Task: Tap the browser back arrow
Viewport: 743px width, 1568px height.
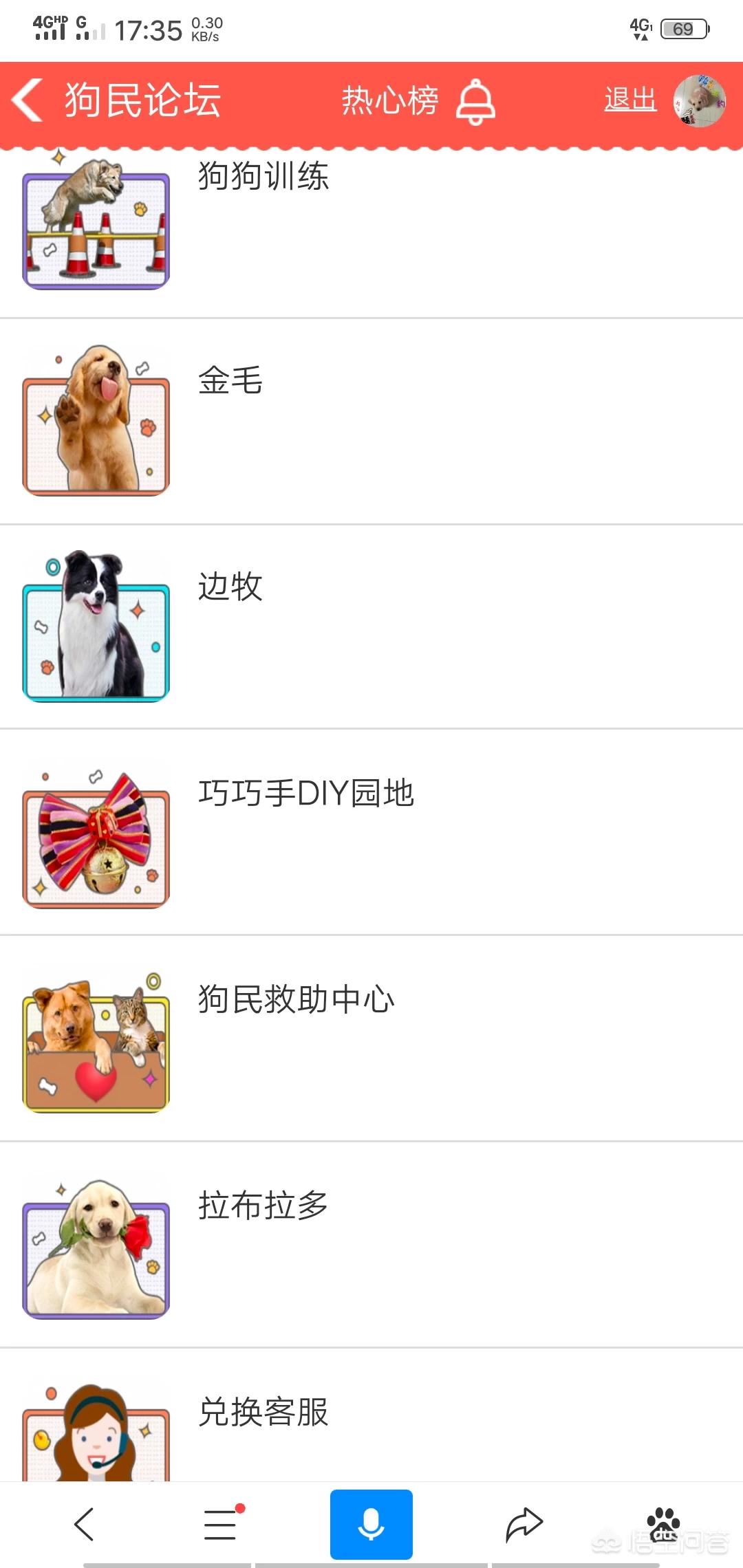Action: pos(84,1525)
